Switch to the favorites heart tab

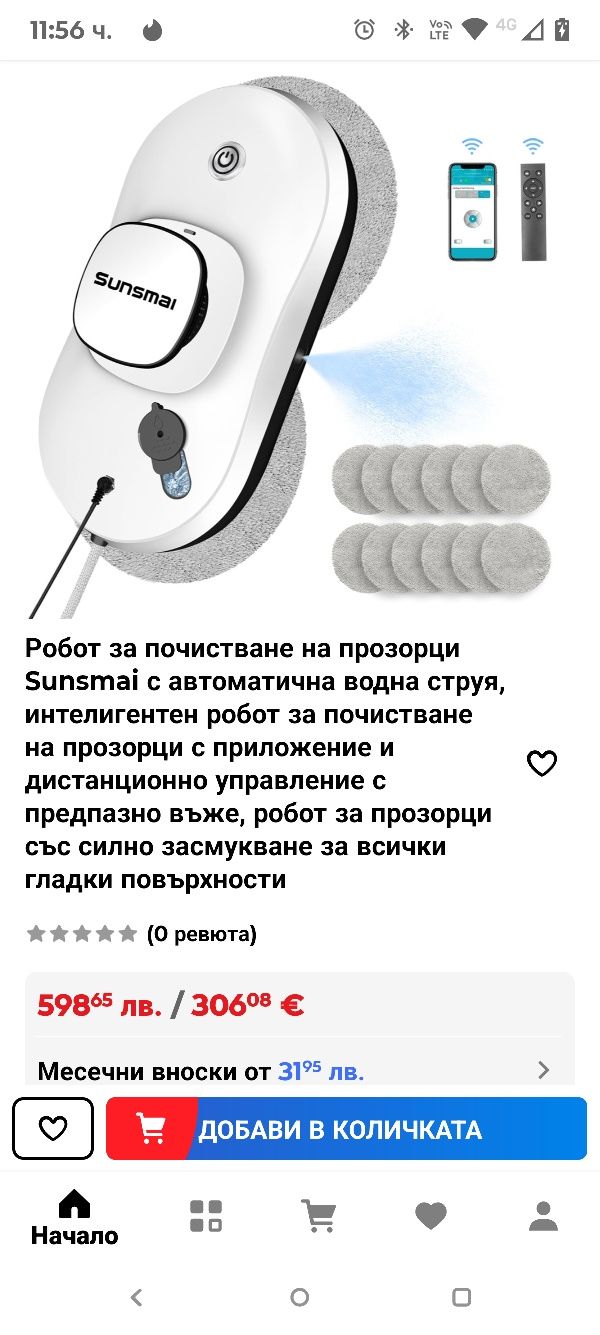(431, 1216)
